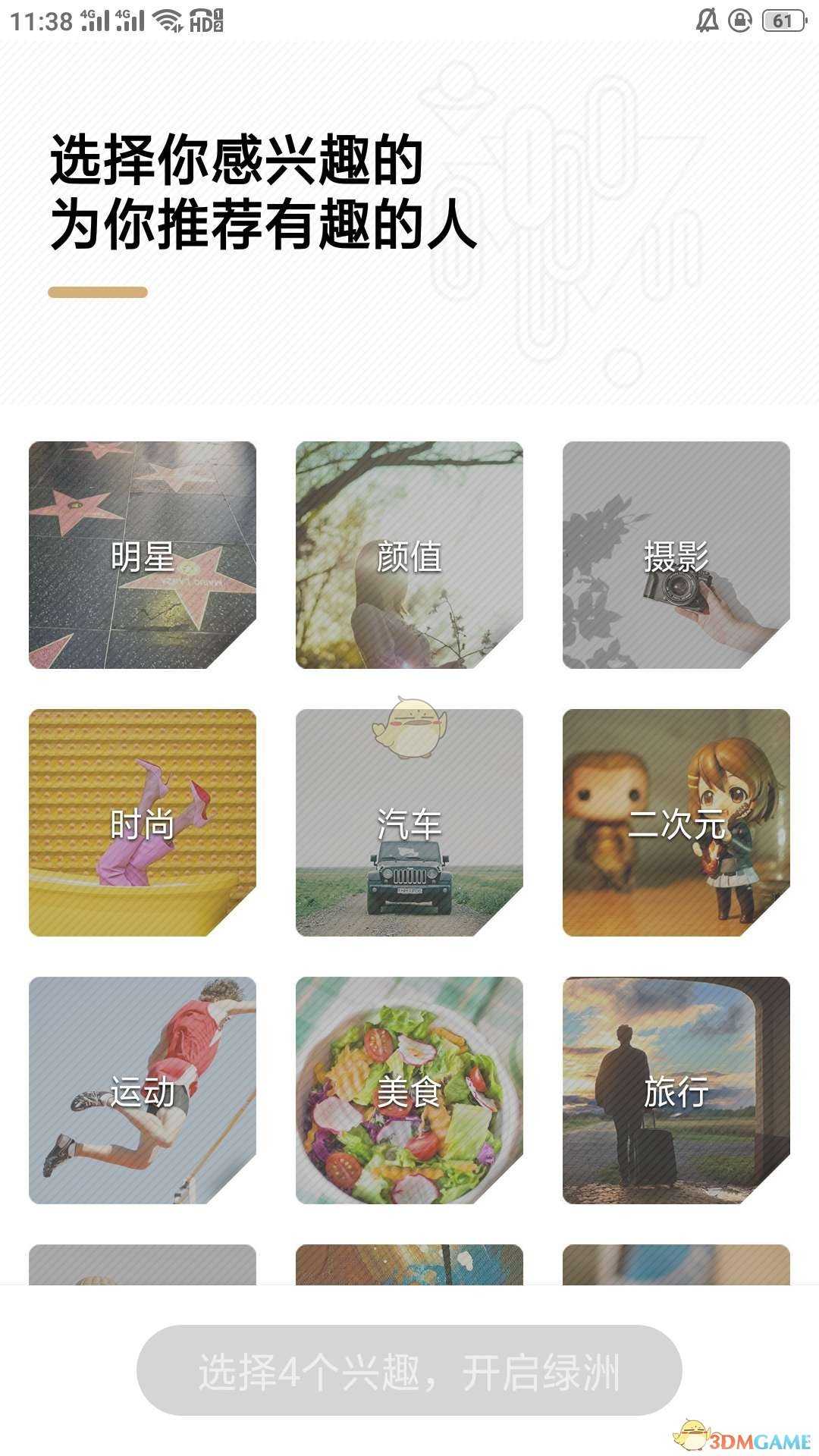Pick the 摄影 interest tile
Screen dimensions: 819x1456
(x=676, y=555)
